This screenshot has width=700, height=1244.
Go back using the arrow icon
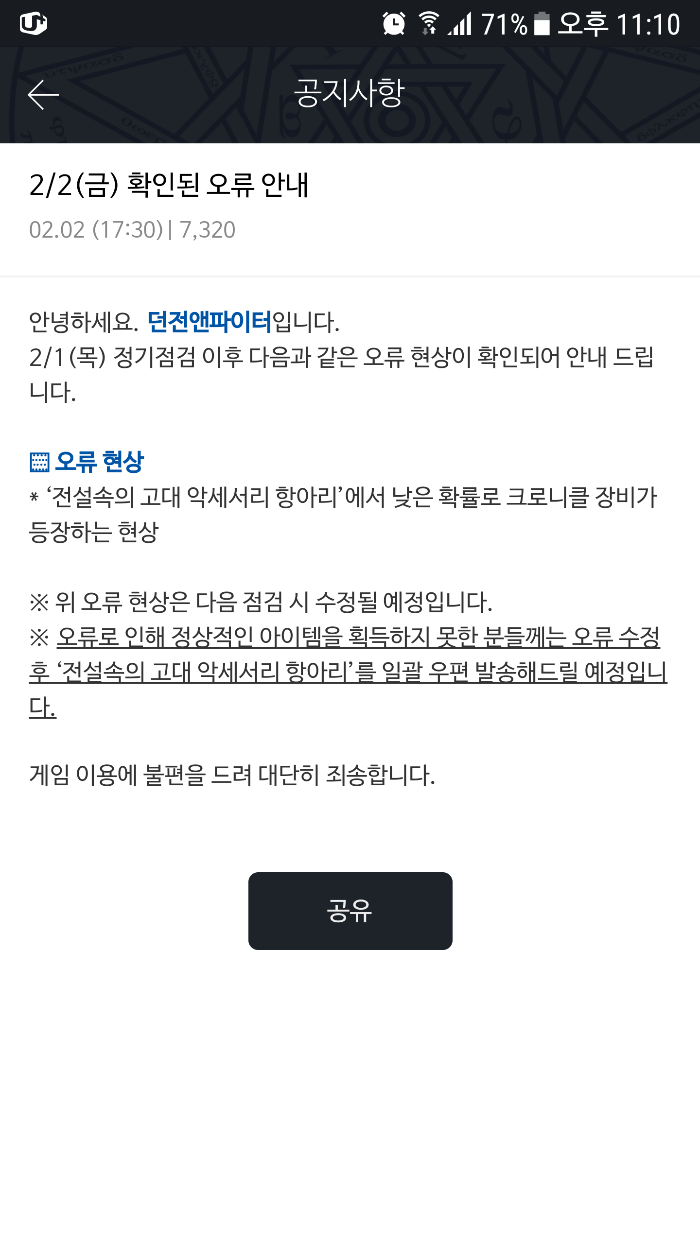click(43, 94)
